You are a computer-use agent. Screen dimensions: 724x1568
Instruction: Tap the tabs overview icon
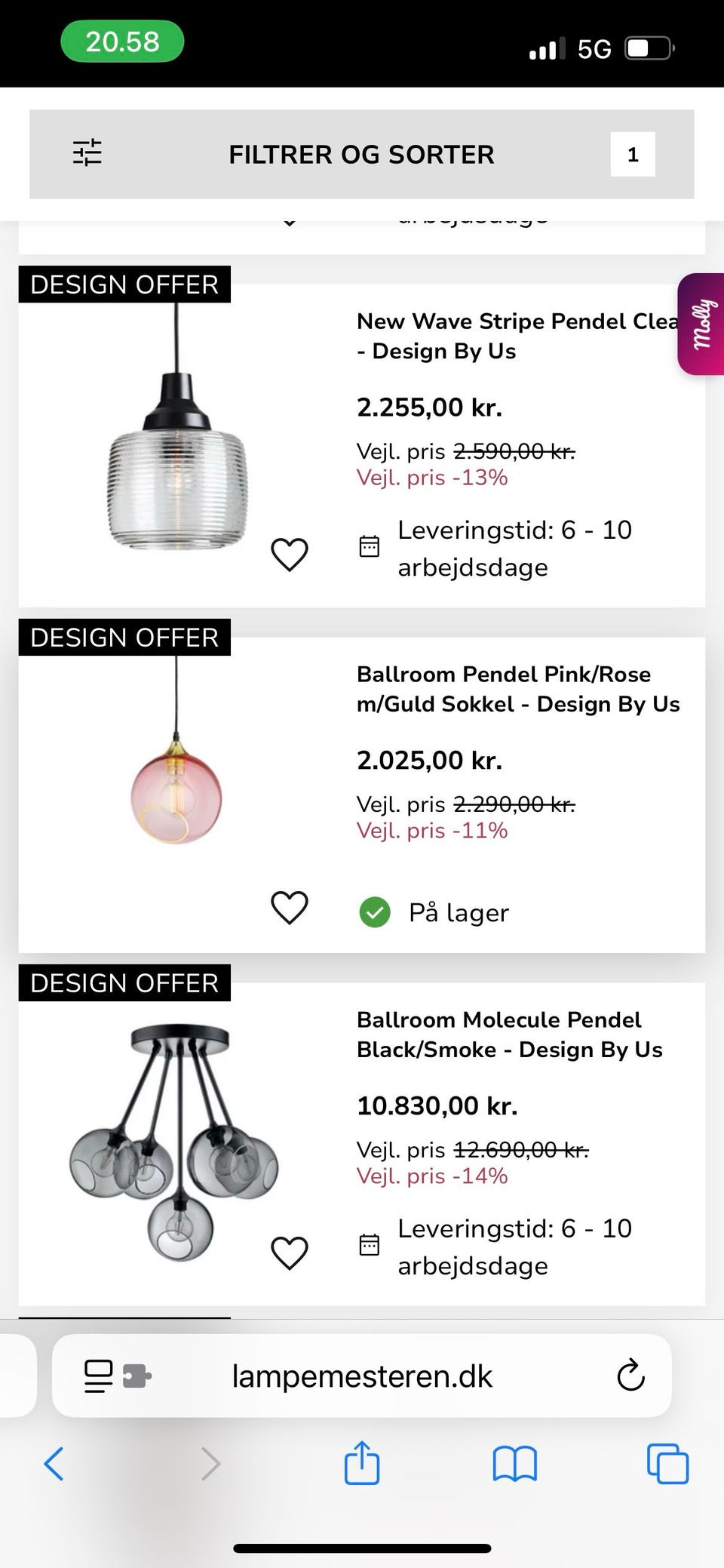coord(667,1465)
